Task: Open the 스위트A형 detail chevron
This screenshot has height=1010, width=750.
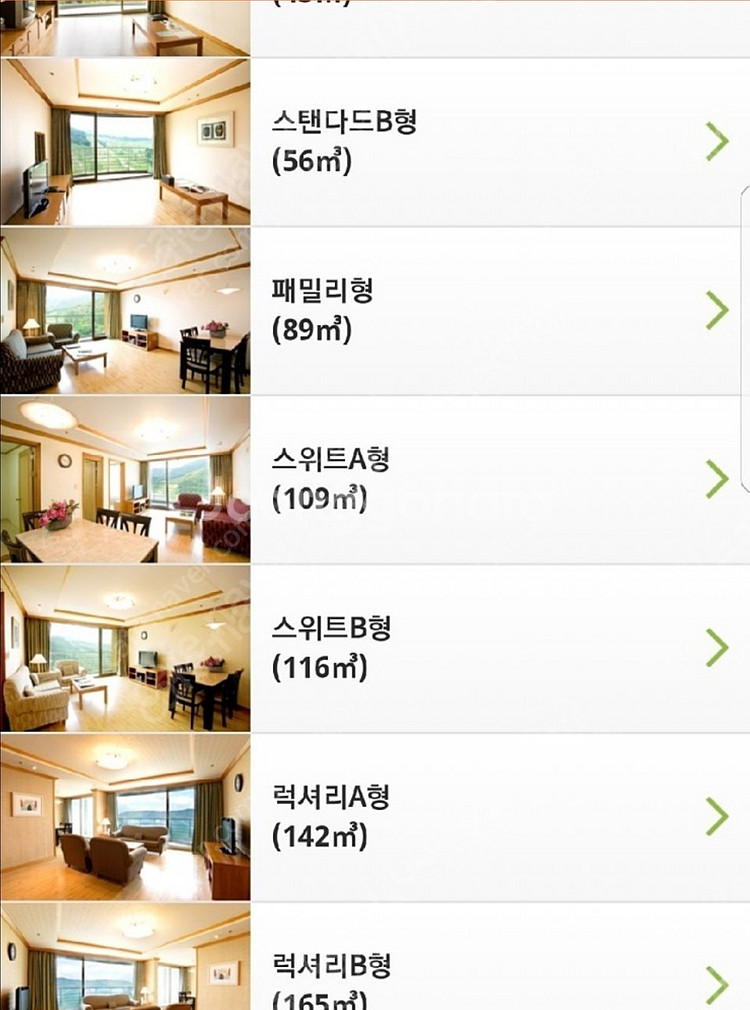Action: point(714,480)
